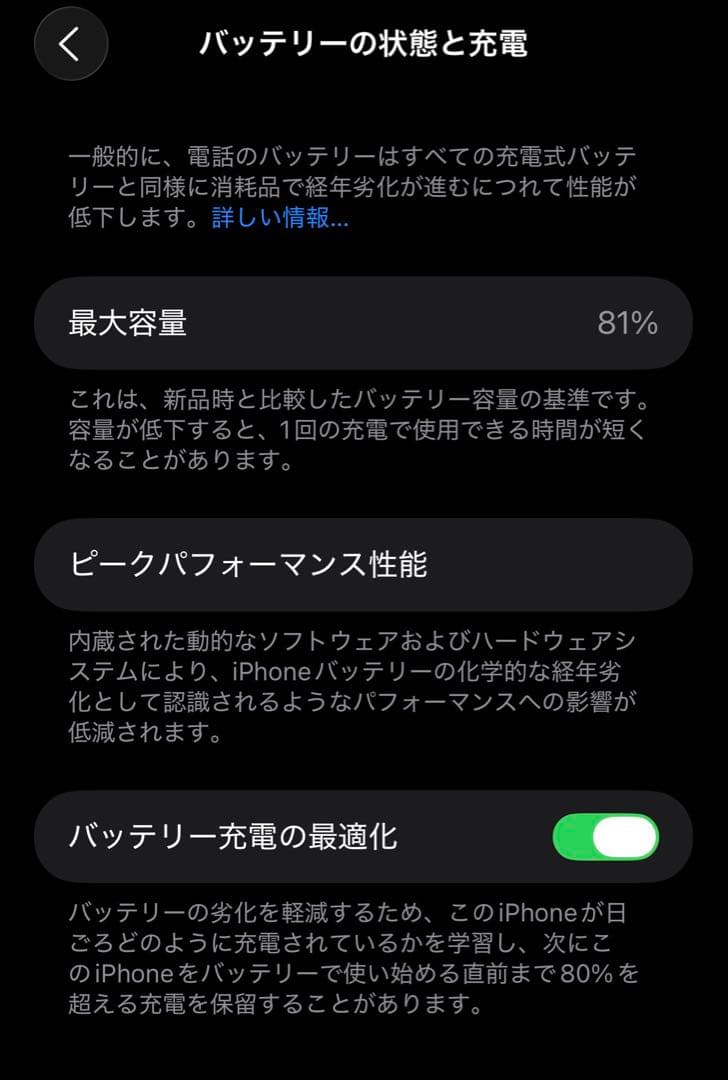Open the ピークパフォーマンス性能 row
The width and height of the screenshot is (728, 1080).
(x=364, y=566)
